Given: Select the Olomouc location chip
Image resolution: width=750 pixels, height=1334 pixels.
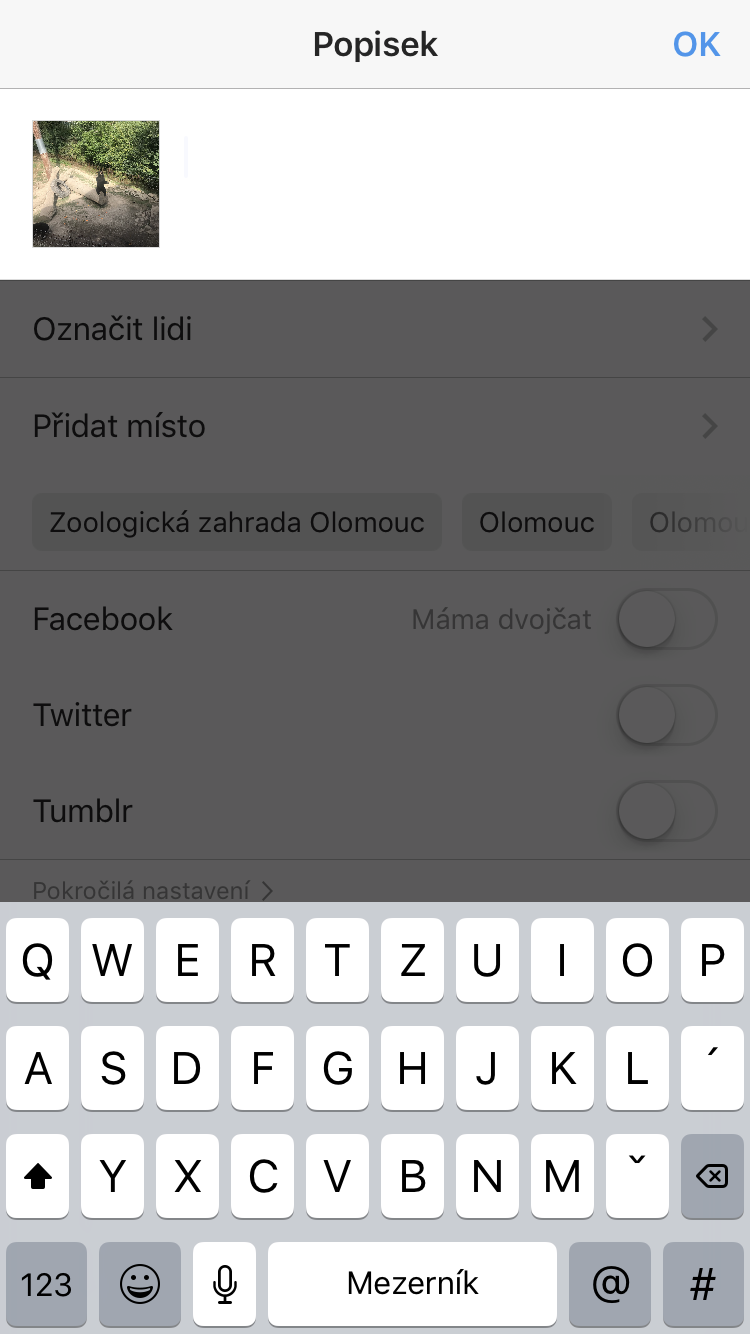Looking at the screenshot, I should pyautogui.click(x=536, y=522).
